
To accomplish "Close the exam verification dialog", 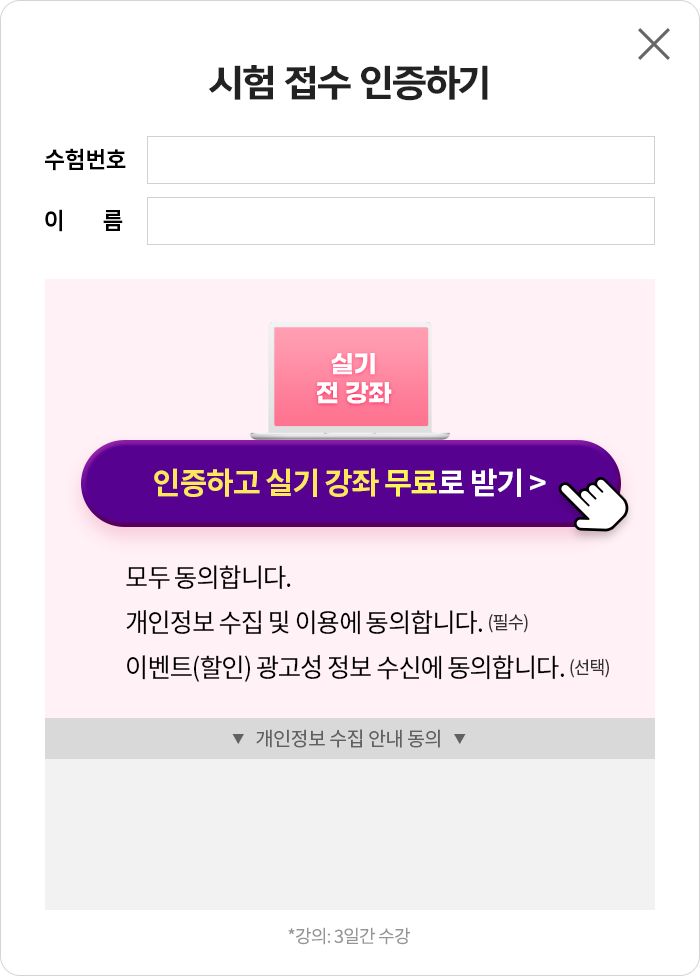I will tap(653, 44).
